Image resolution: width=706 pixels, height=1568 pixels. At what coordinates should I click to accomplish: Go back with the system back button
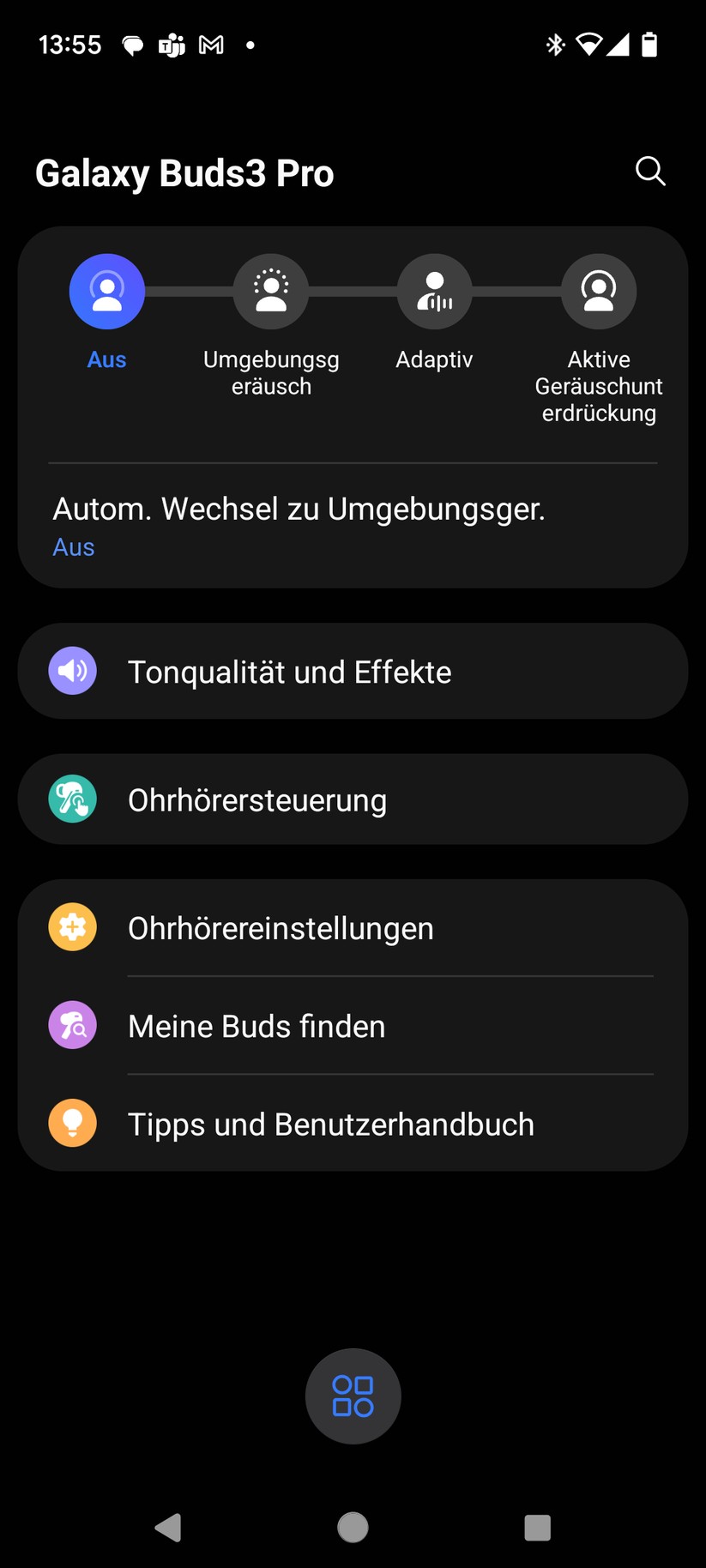coord(168,1528)
